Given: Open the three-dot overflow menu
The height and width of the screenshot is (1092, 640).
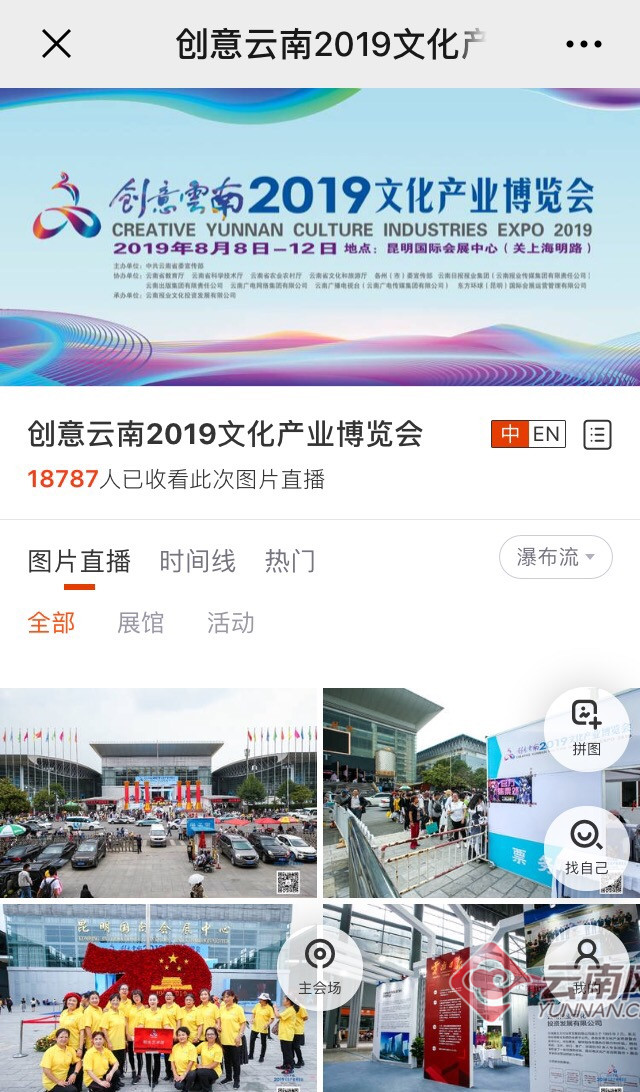Looking at the screenshot, I should coord(584,44).
